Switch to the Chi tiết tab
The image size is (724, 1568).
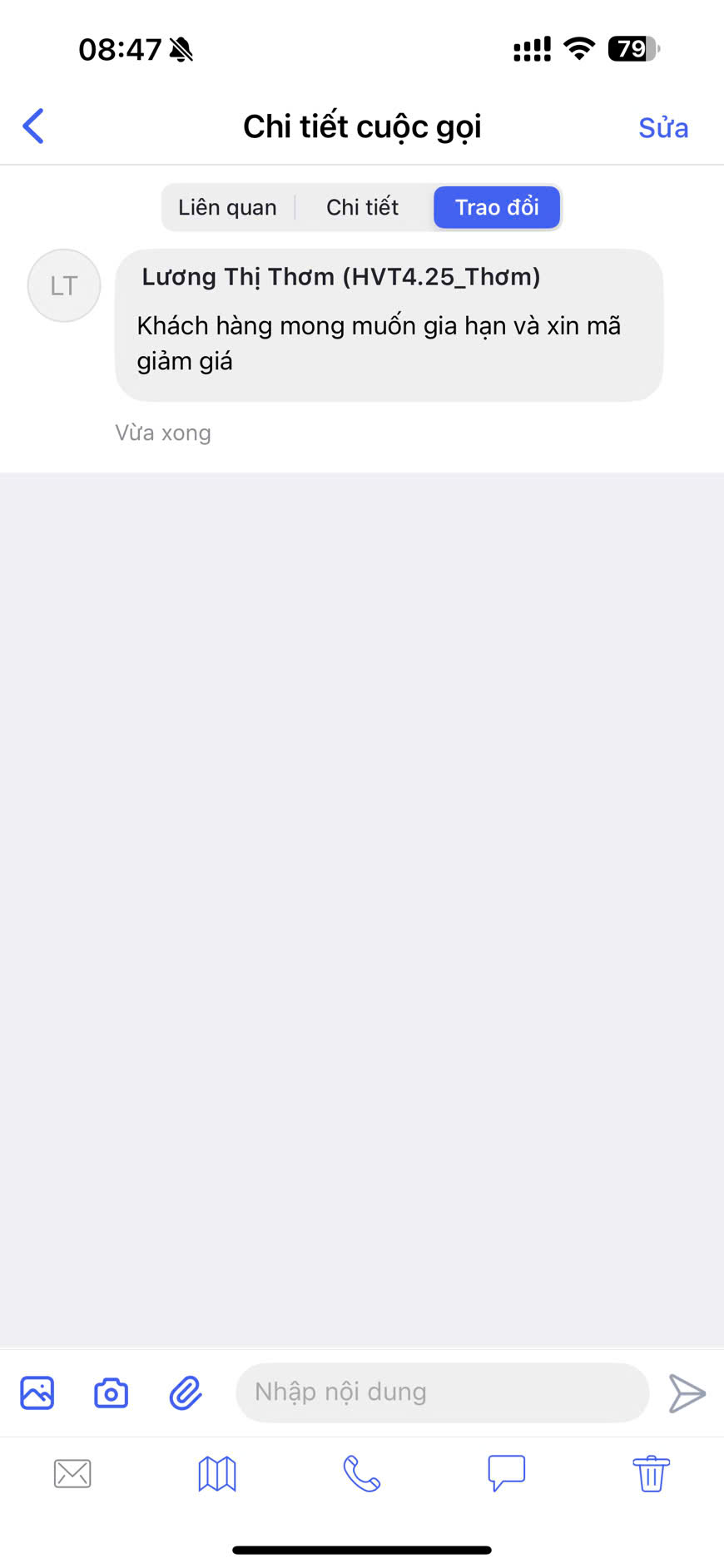click(x=362, y=207)
